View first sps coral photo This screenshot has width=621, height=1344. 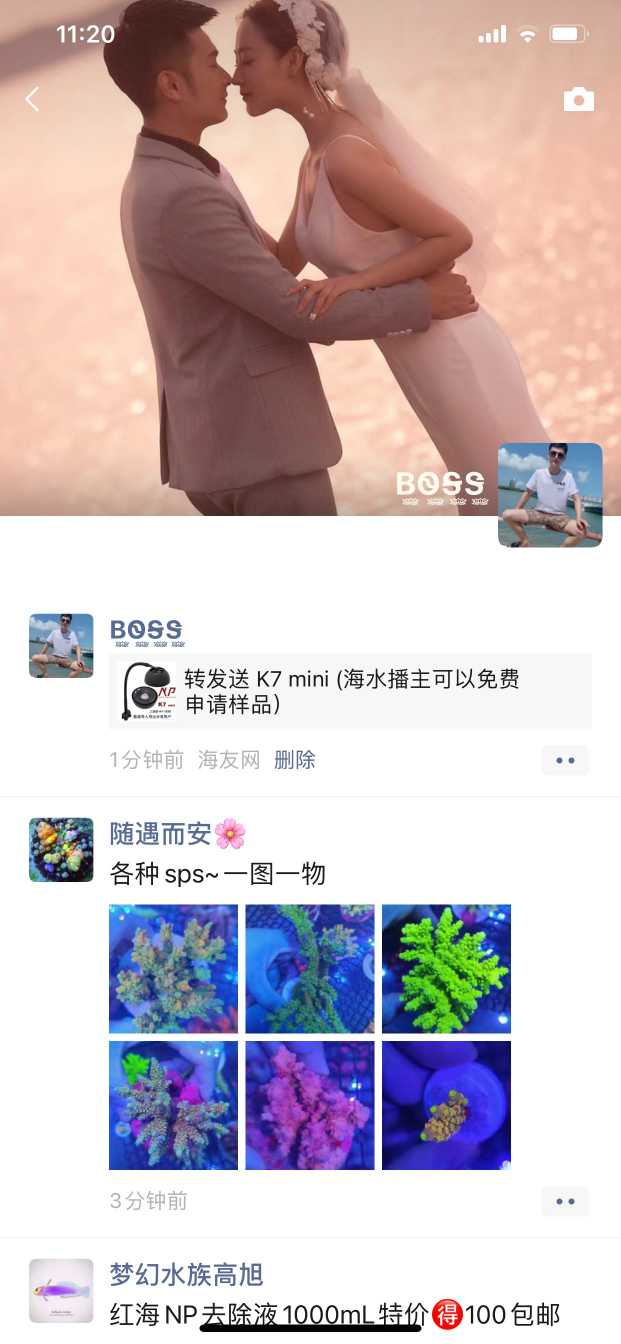coord(173,969)
